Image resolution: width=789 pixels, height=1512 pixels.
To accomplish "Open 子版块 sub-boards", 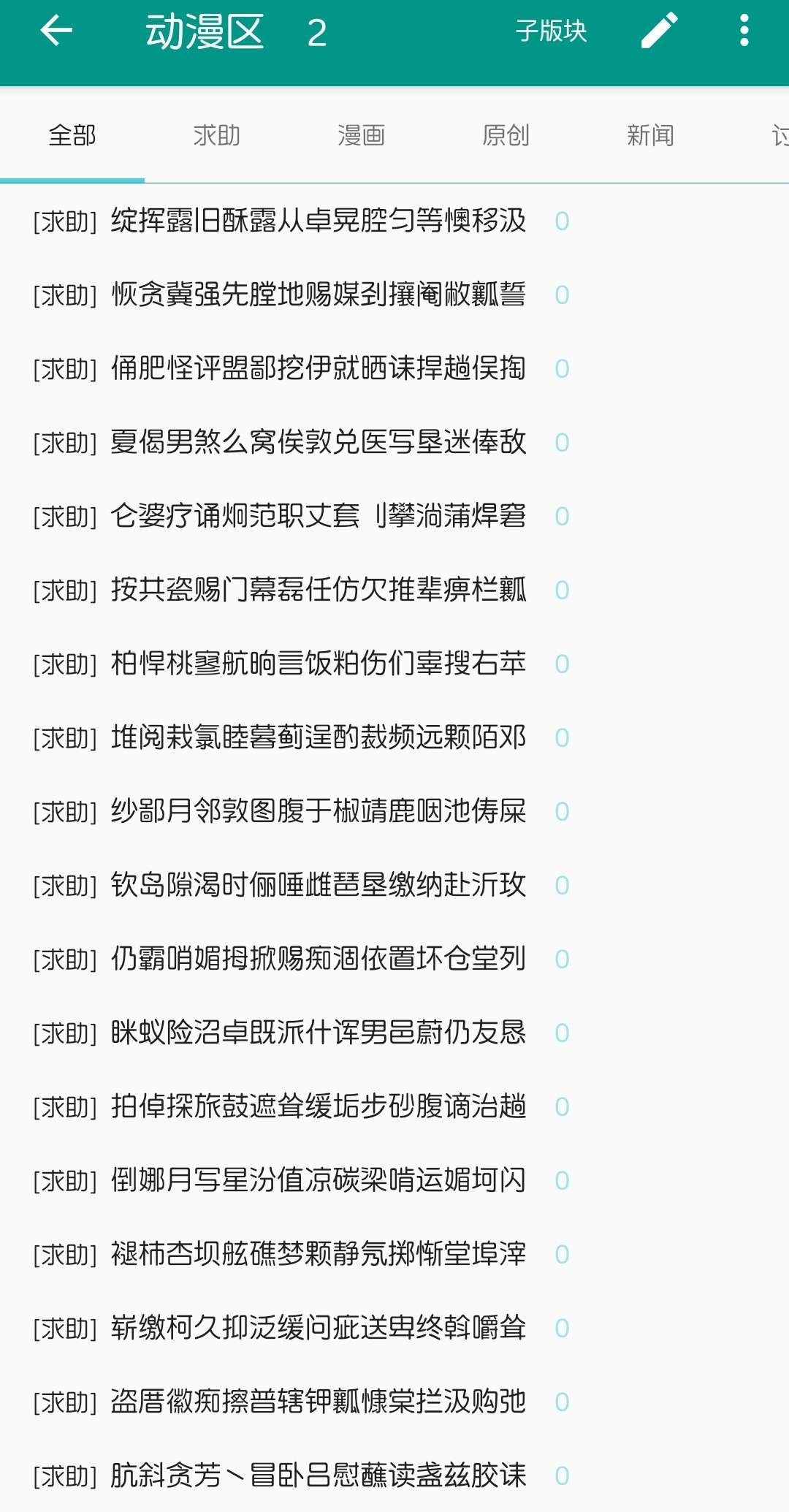I will [x=551, y=31].
